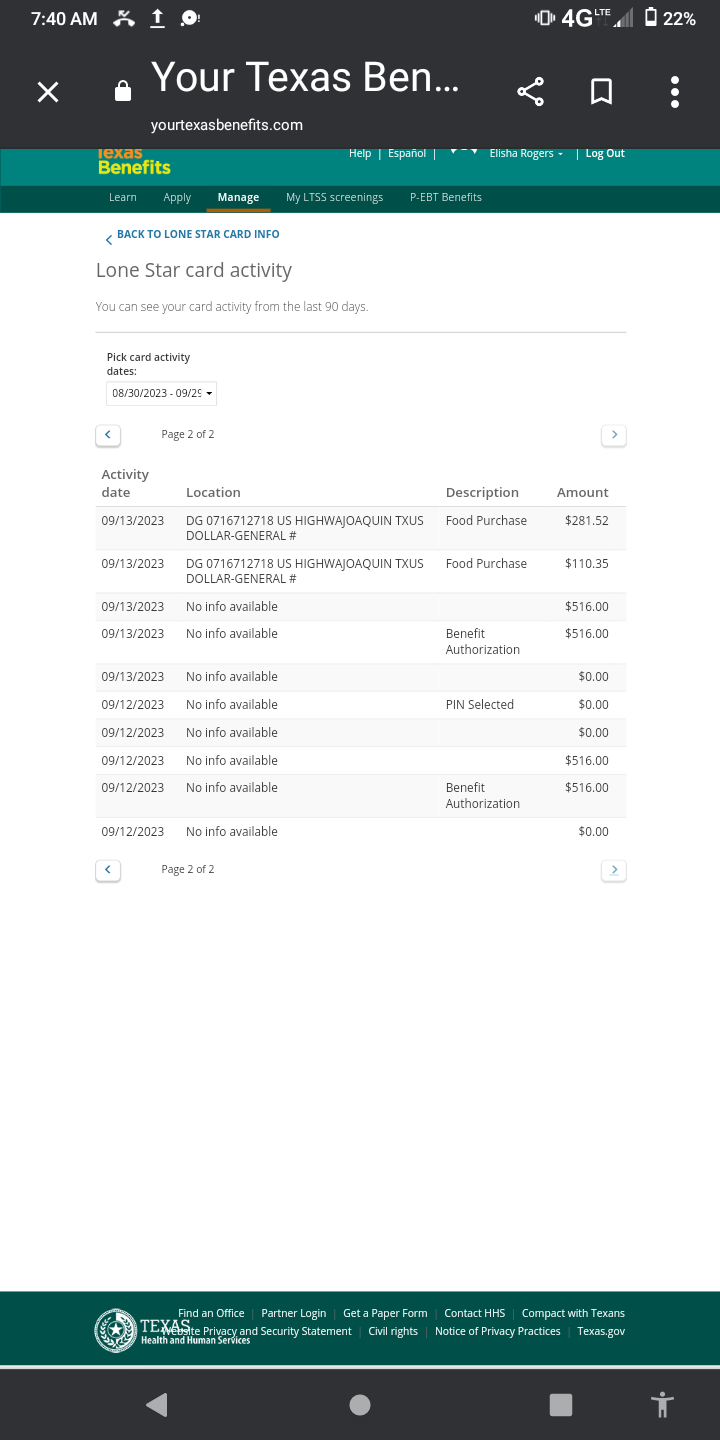Share this page

tap(530, 92)
